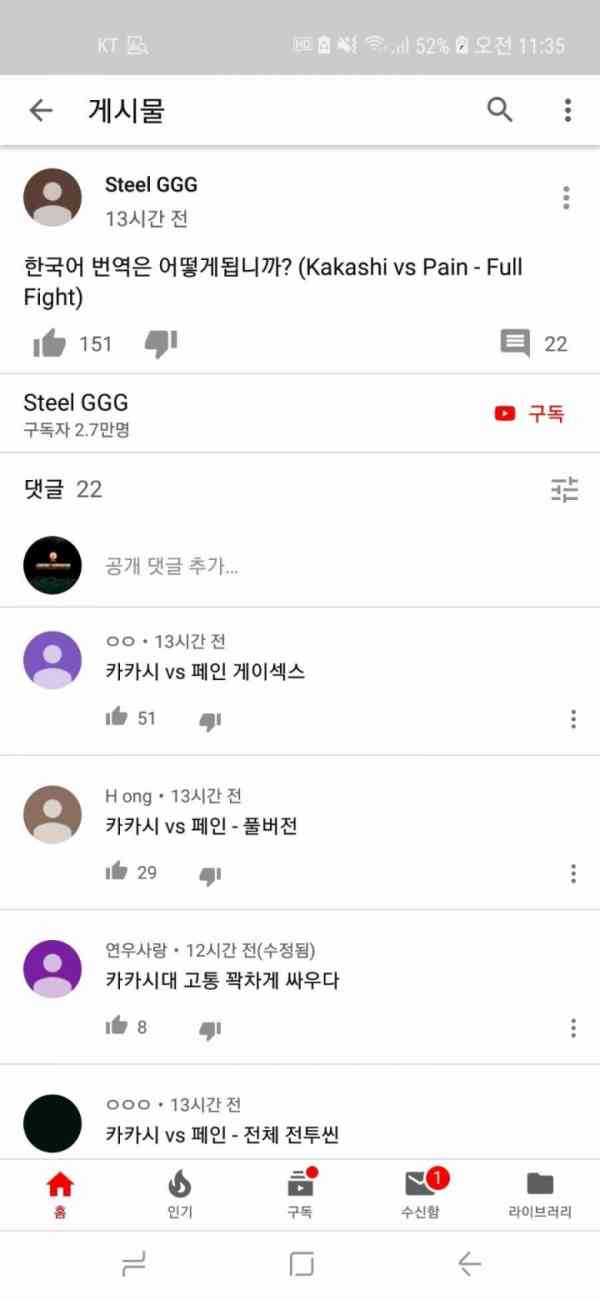Screen dimensions: 600x1300
Task: Switch to the 홈 tab
Action: 60,1194
